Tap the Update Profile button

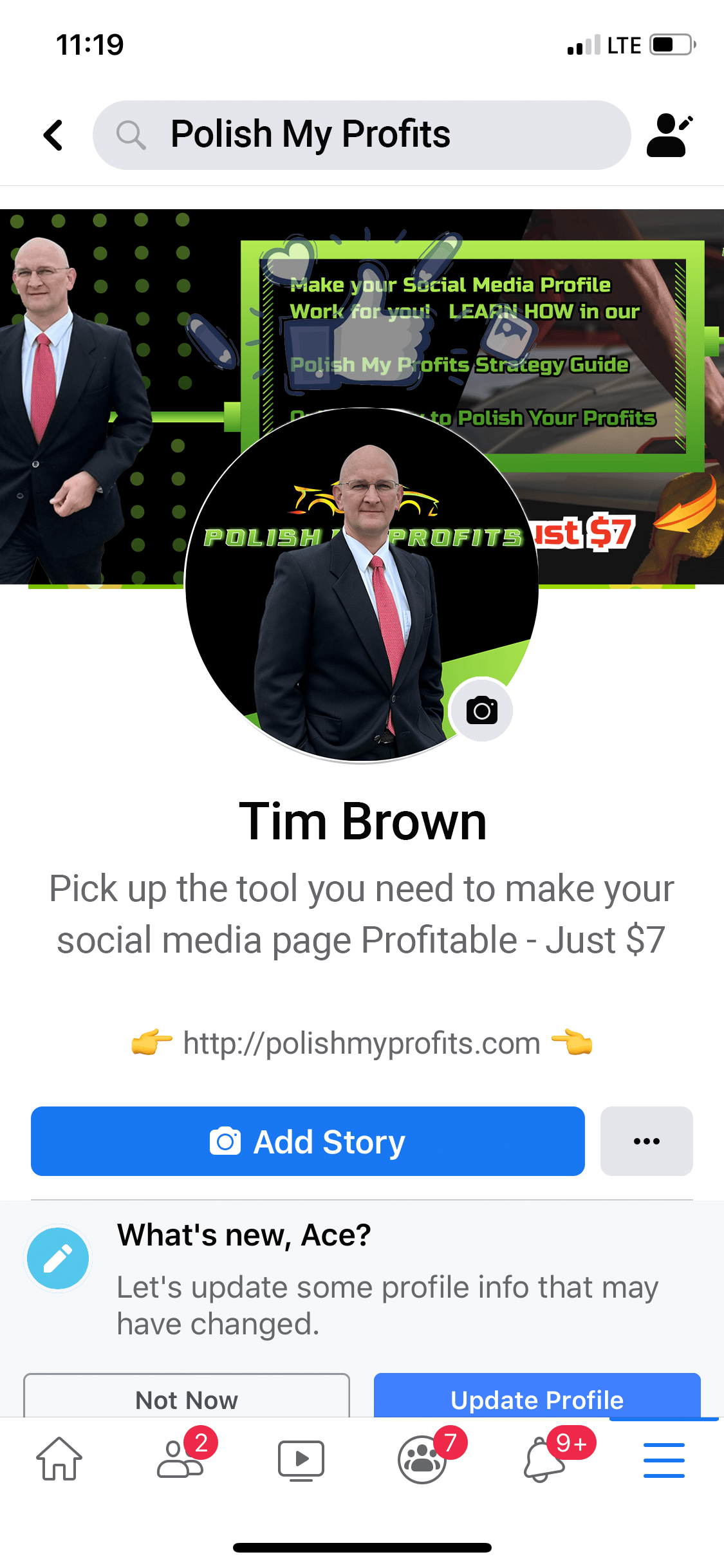[x=537, y=1398]
